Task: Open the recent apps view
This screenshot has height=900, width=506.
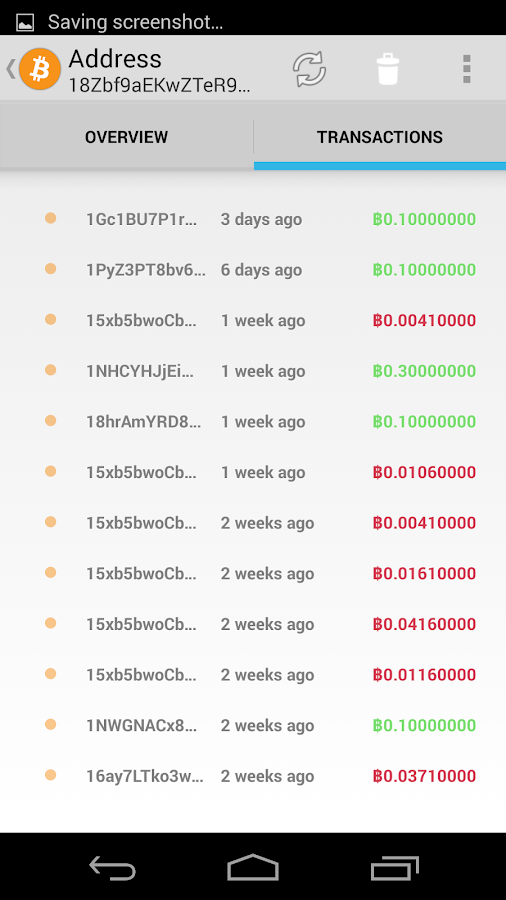Action: point(395,867)
